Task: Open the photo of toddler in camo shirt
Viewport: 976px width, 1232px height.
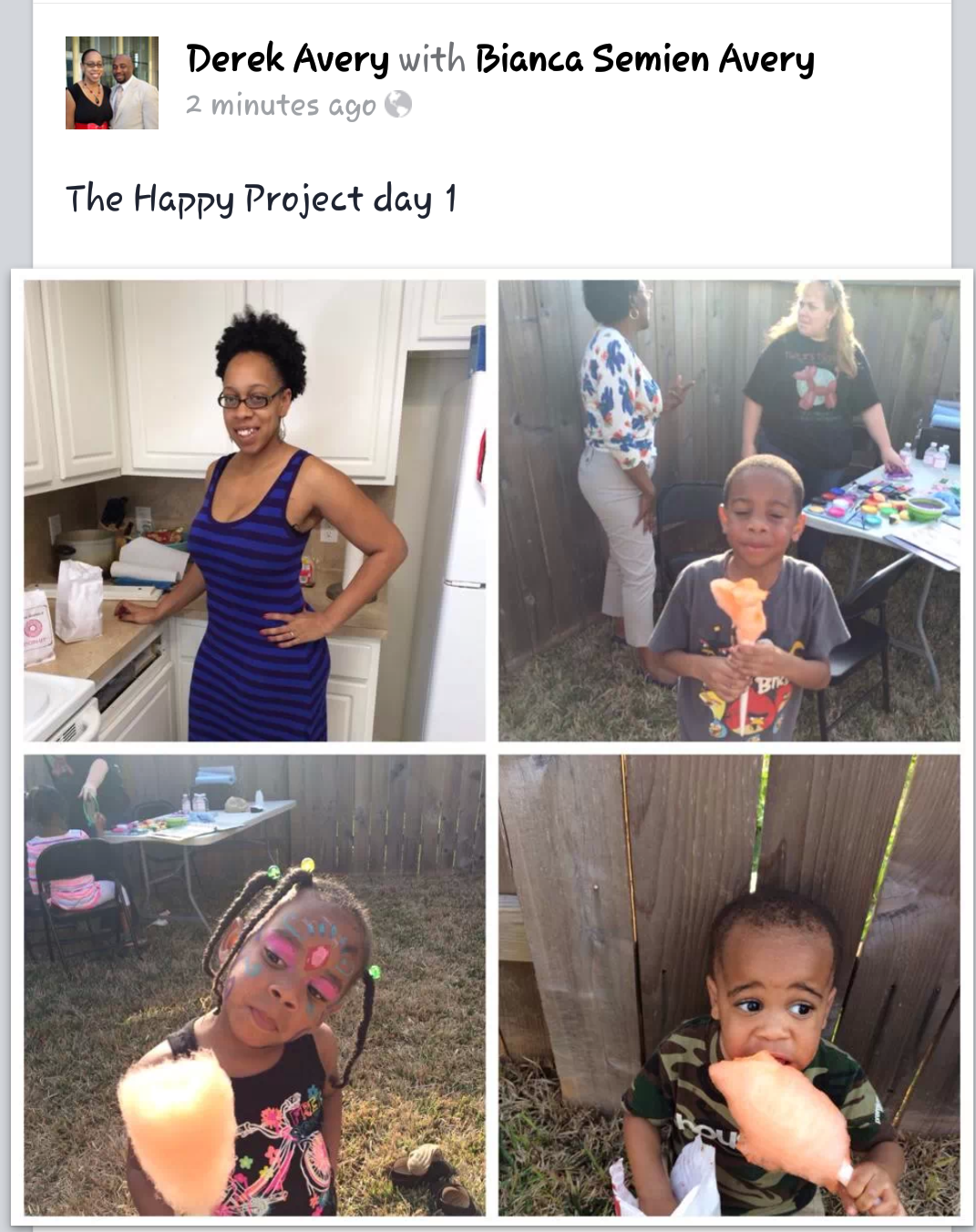Action: 729,985
